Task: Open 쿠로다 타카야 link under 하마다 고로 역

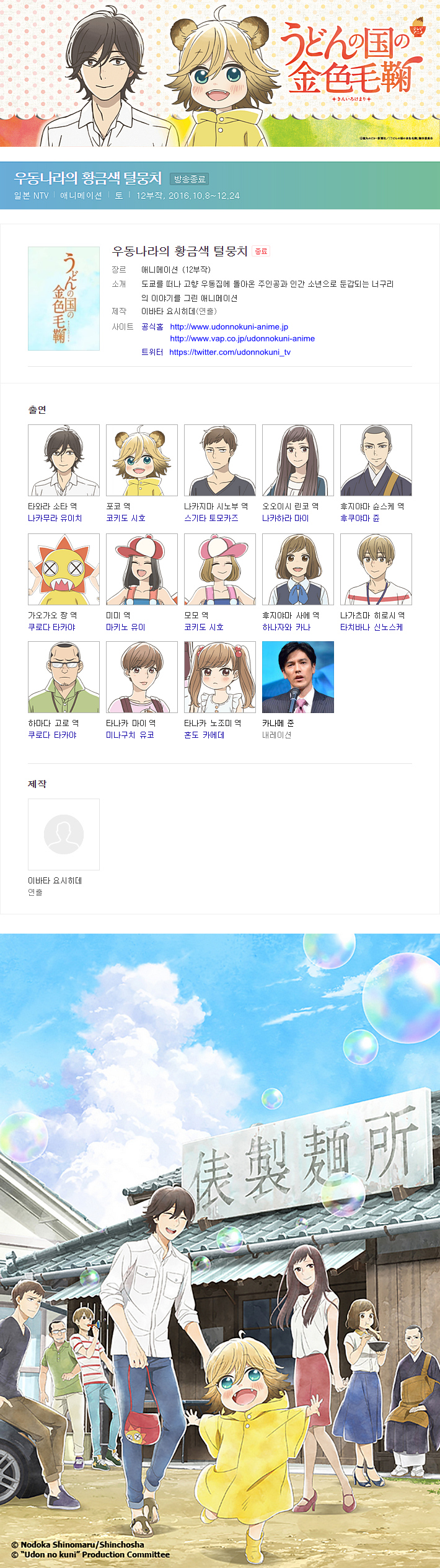Action: click(51, 735)
